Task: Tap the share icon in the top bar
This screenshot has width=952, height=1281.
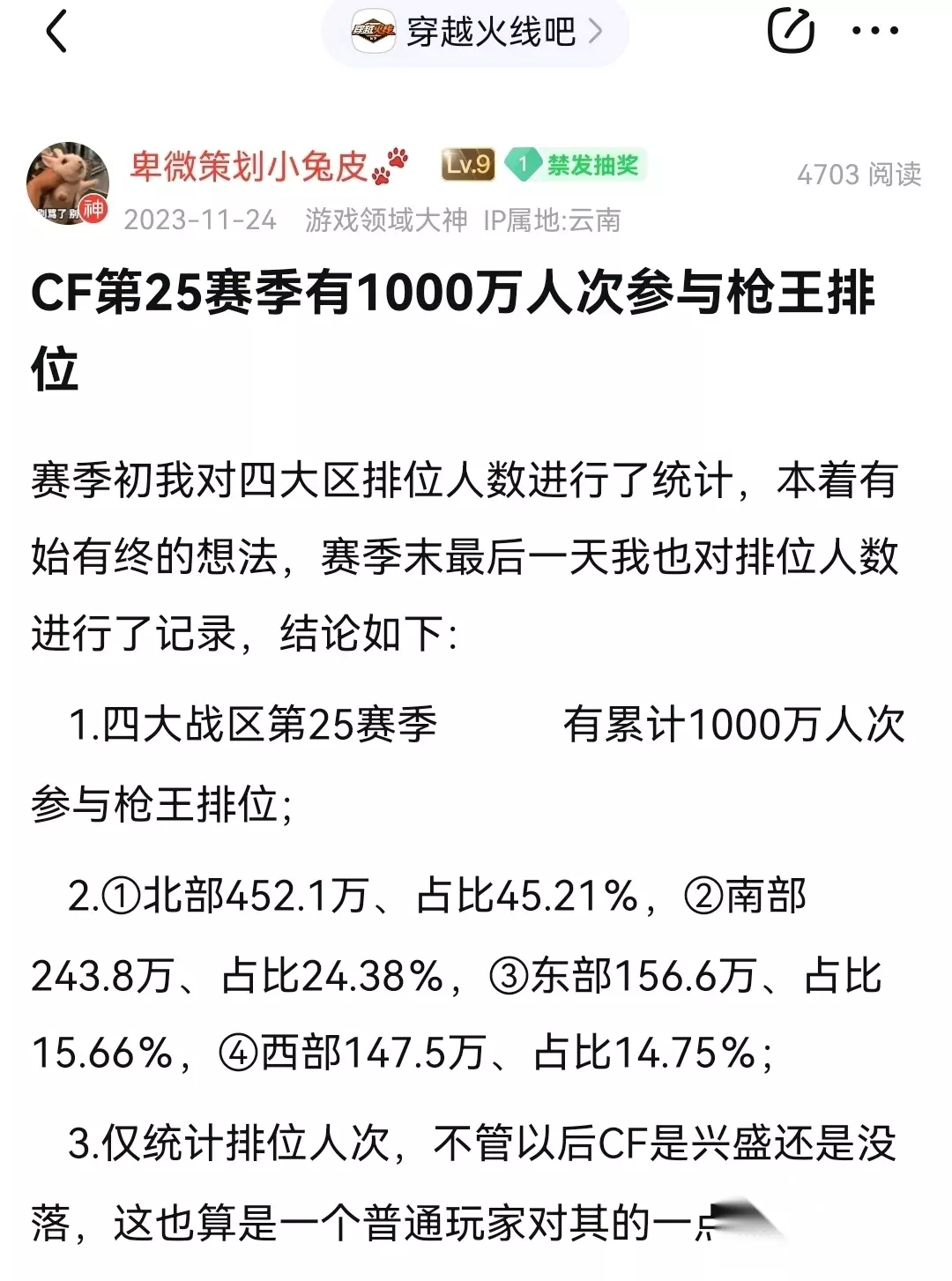Action: pyautogui.click(x=790, y=31)
